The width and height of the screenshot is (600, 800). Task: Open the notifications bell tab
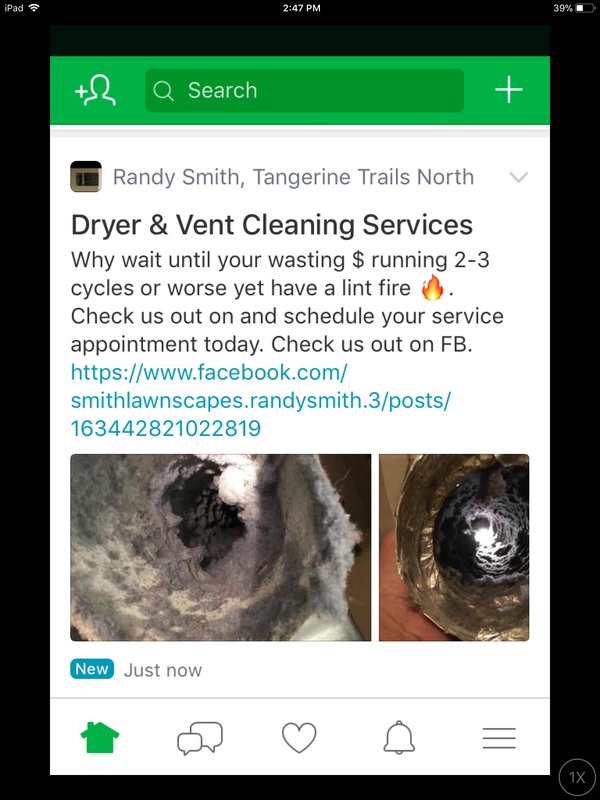coord(399,738)
